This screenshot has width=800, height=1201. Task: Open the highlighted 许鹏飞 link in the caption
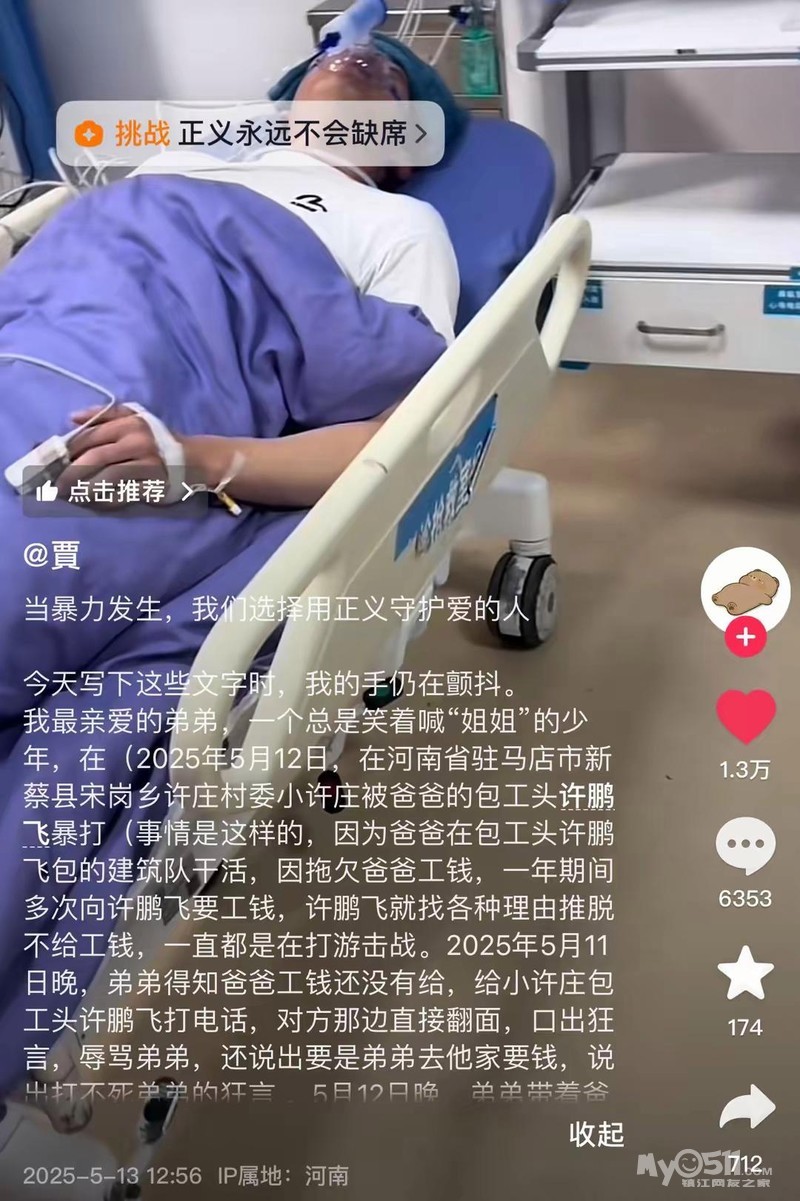point(585,796)
